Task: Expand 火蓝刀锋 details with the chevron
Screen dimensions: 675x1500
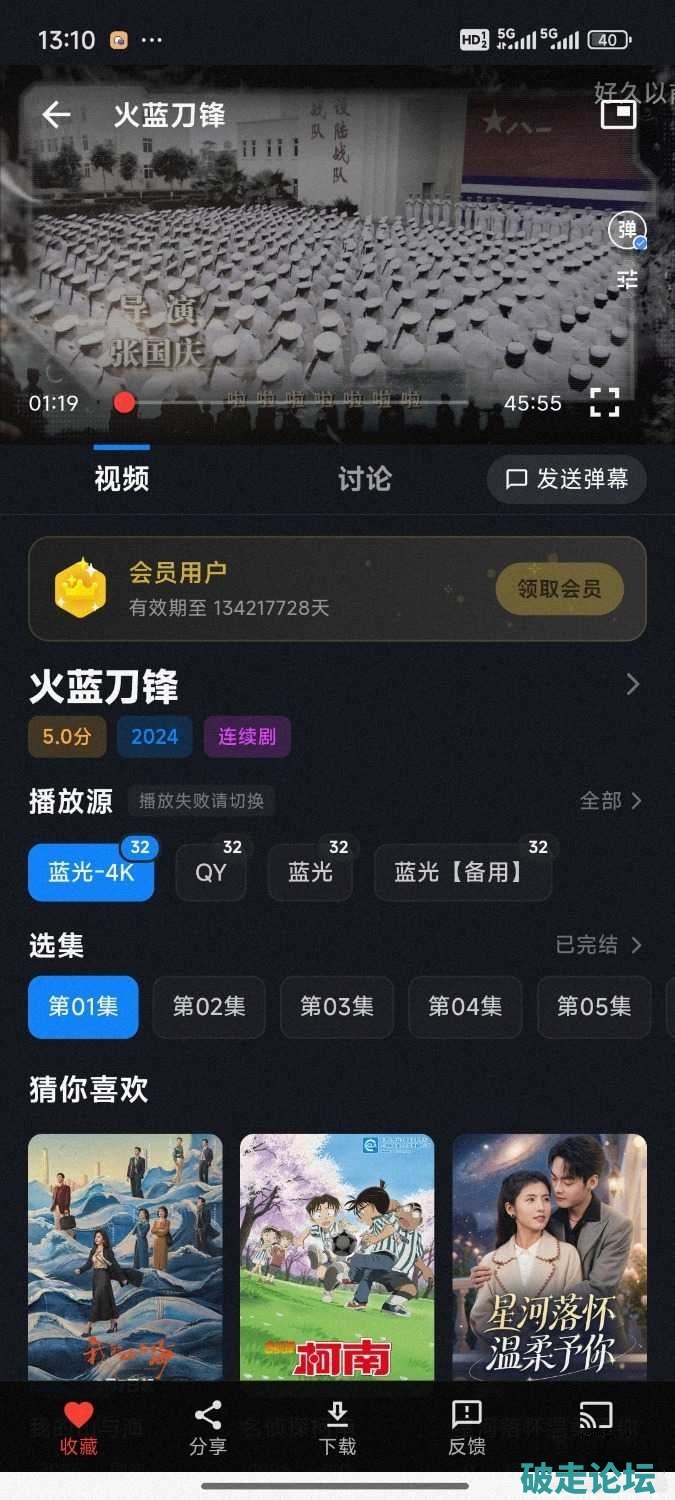Action: [x=632, y=684]
